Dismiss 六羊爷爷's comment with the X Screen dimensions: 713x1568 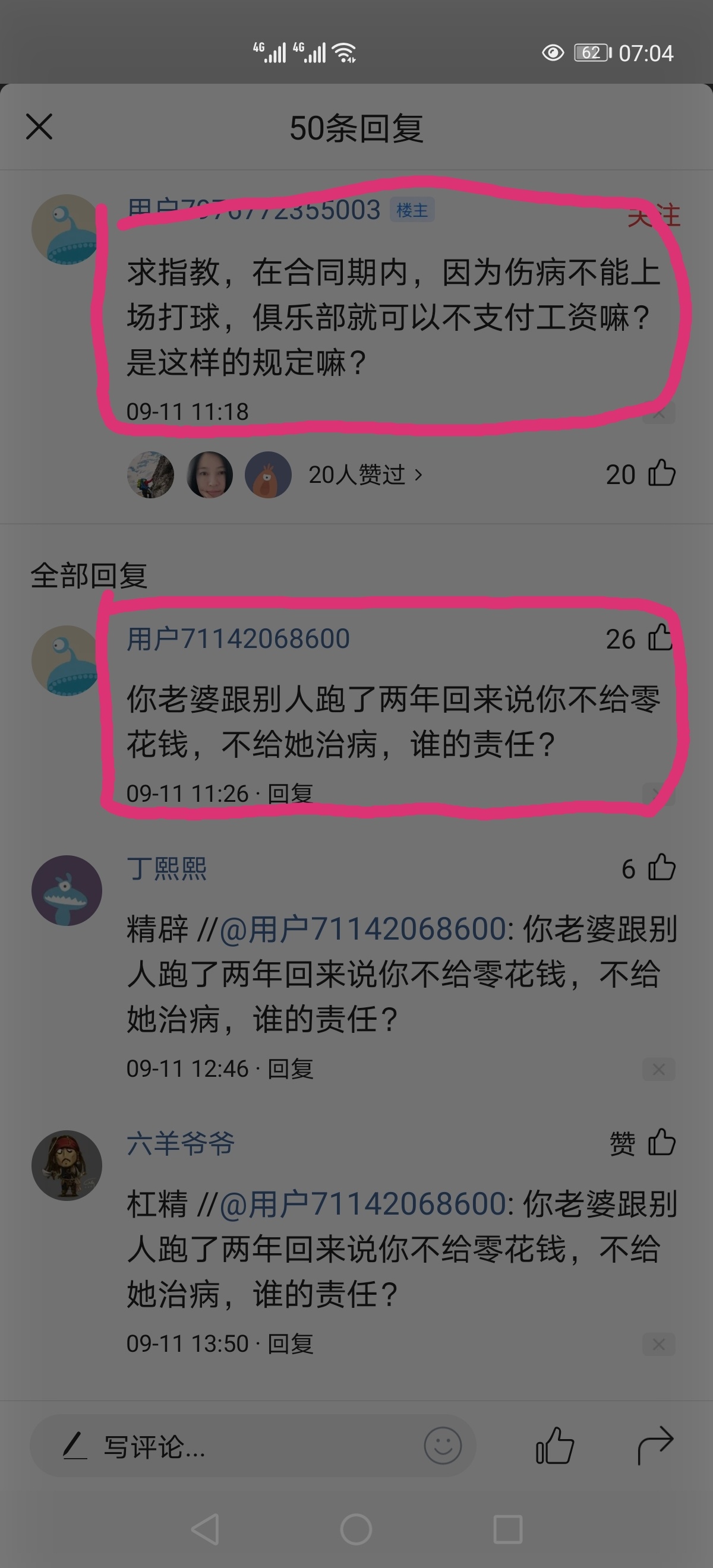pyautogui.click(x=658, y=1345)
